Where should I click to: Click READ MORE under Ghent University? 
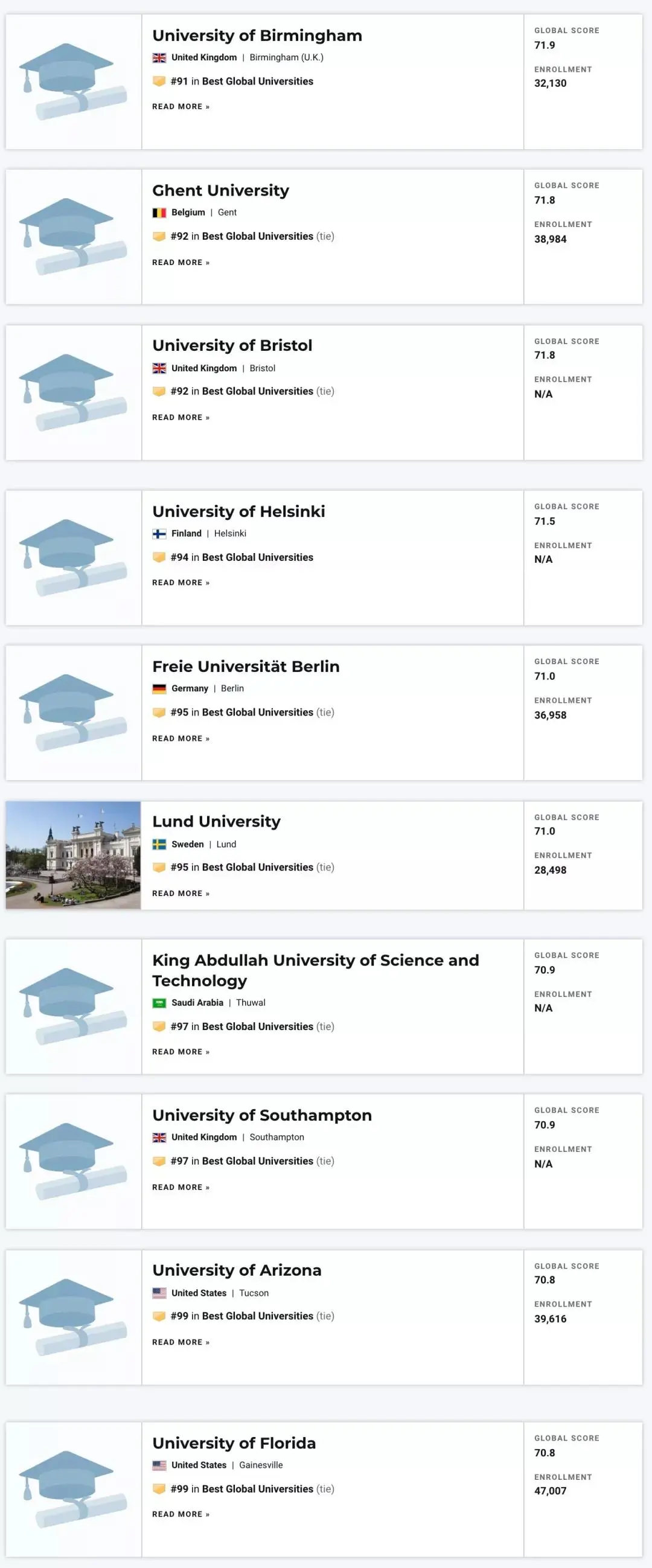tap(181, 262)
